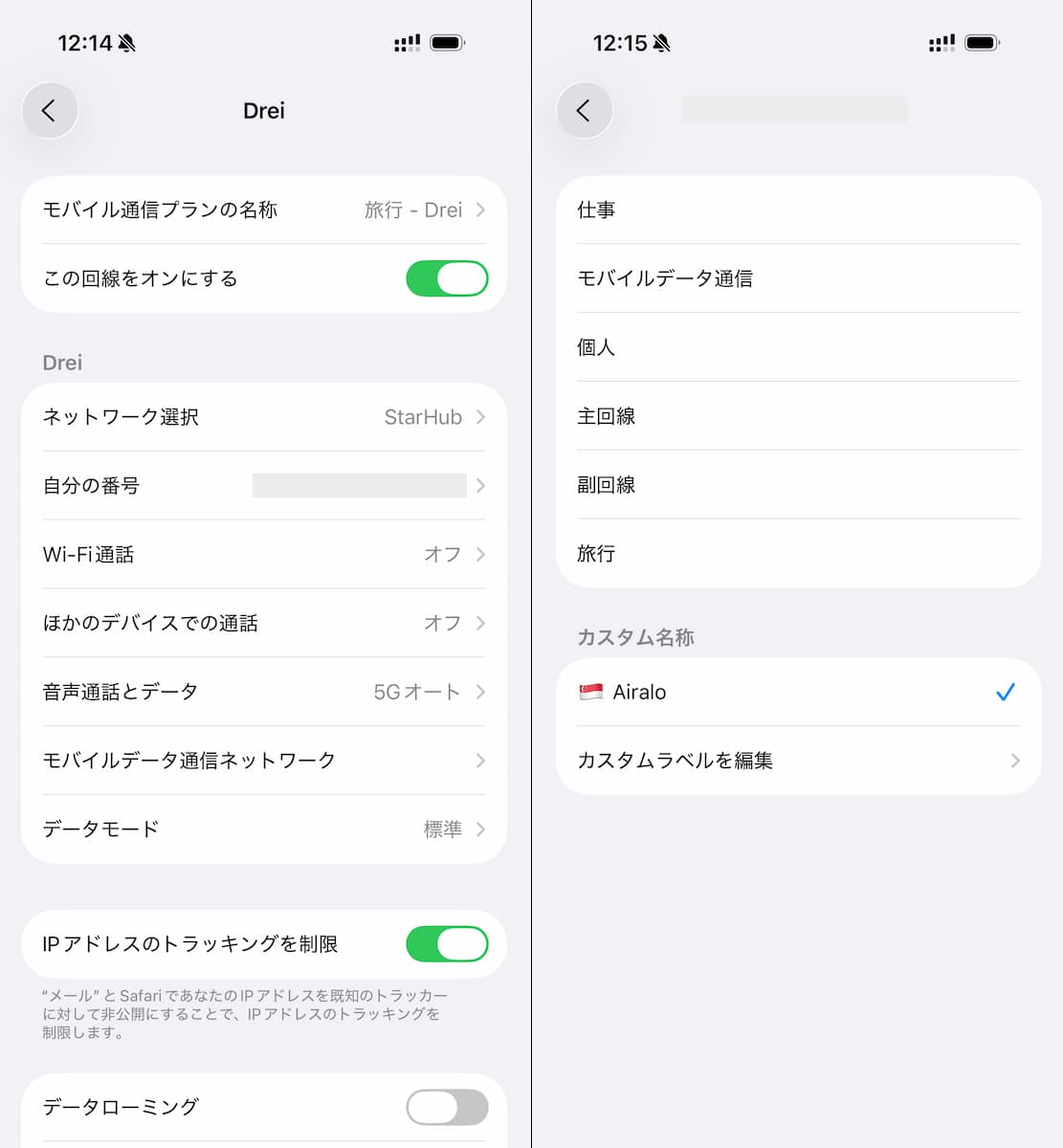Select the 旅行 label
Screen dimensions: 1063x1148
click(798, 554)
